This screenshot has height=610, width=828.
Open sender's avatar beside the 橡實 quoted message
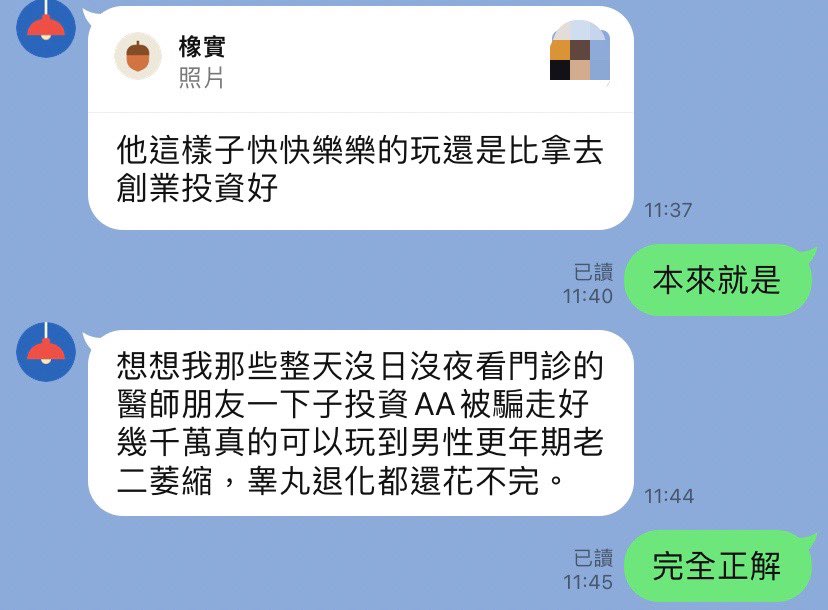pos(46,25)
